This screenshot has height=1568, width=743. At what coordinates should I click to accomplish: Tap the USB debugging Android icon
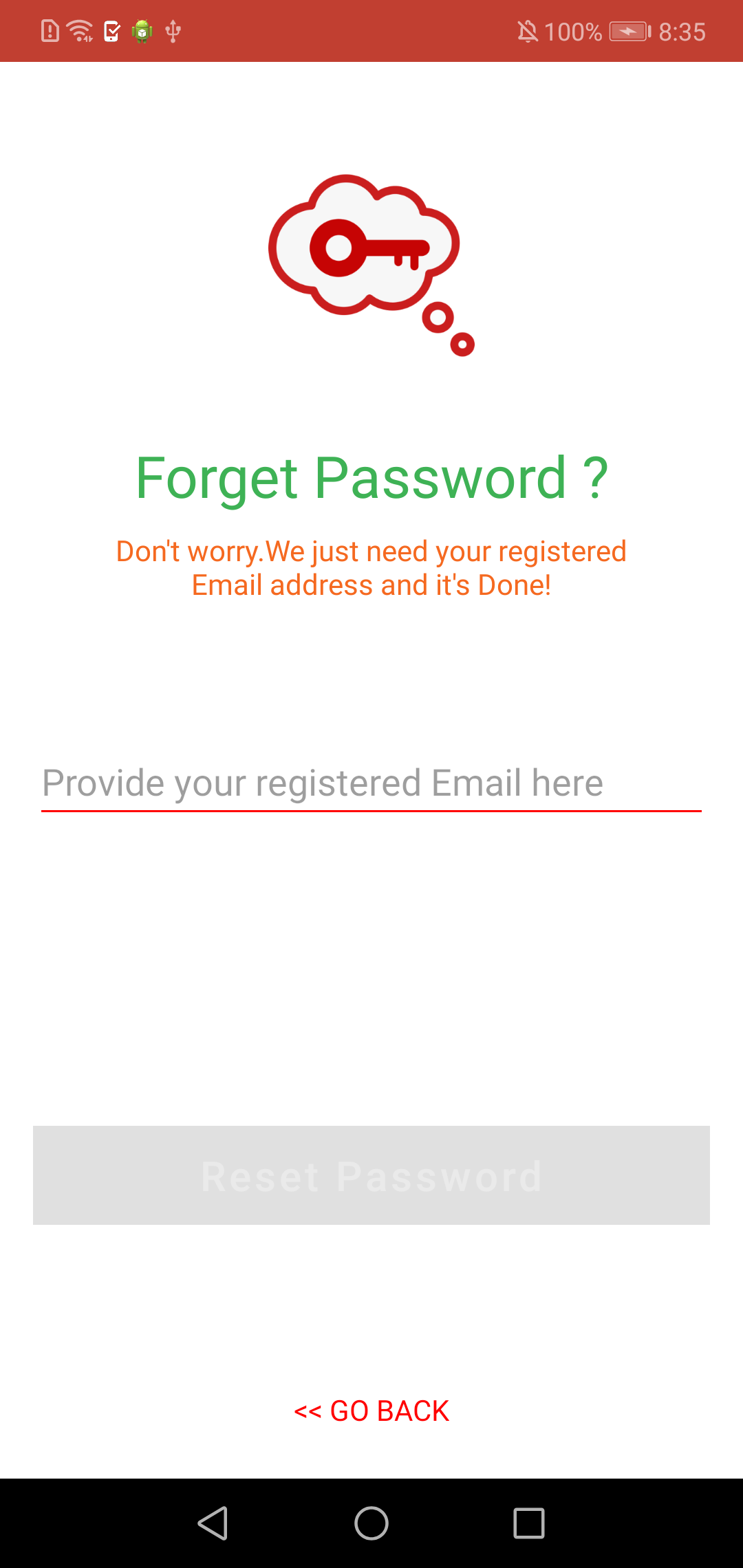coord(141,31)
